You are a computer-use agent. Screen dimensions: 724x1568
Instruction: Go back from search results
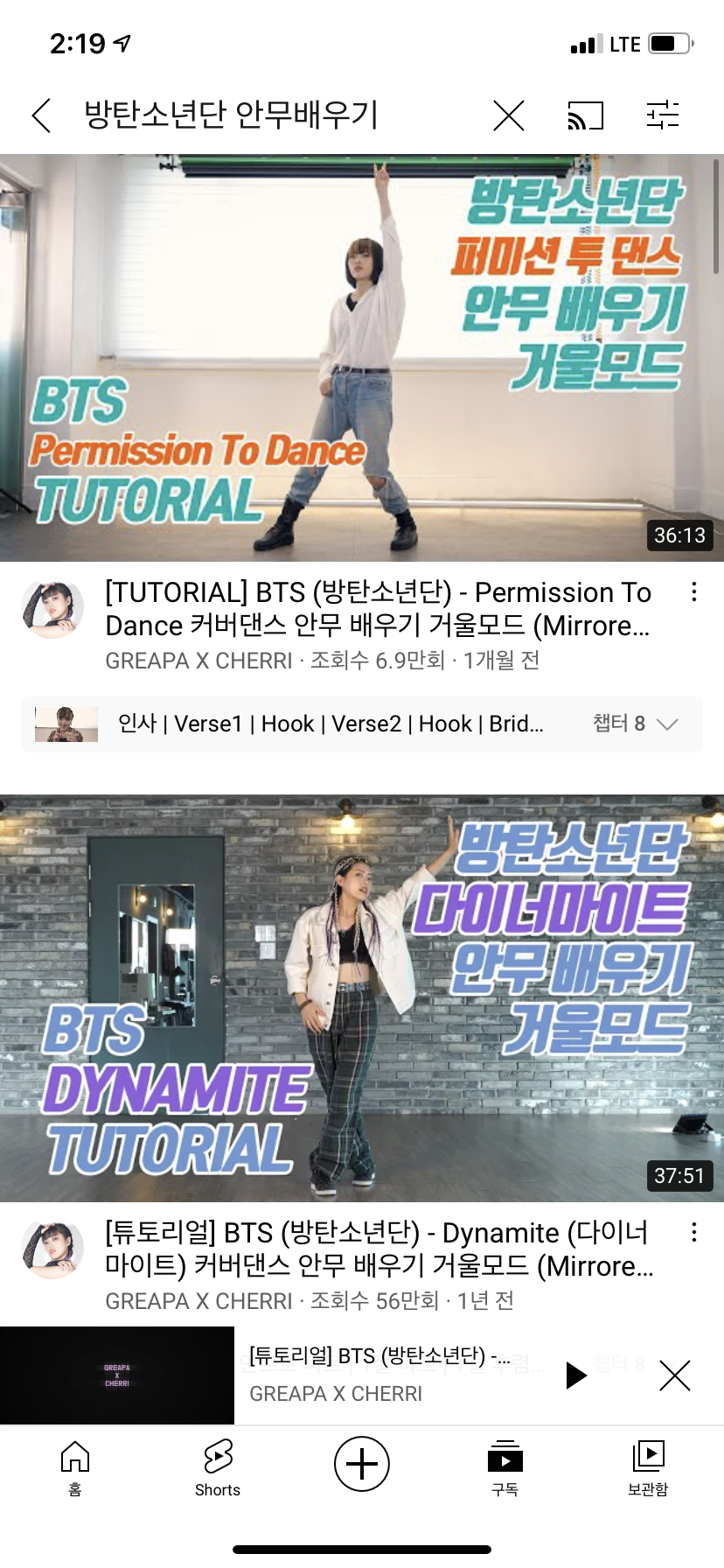[x=41, y=115]
